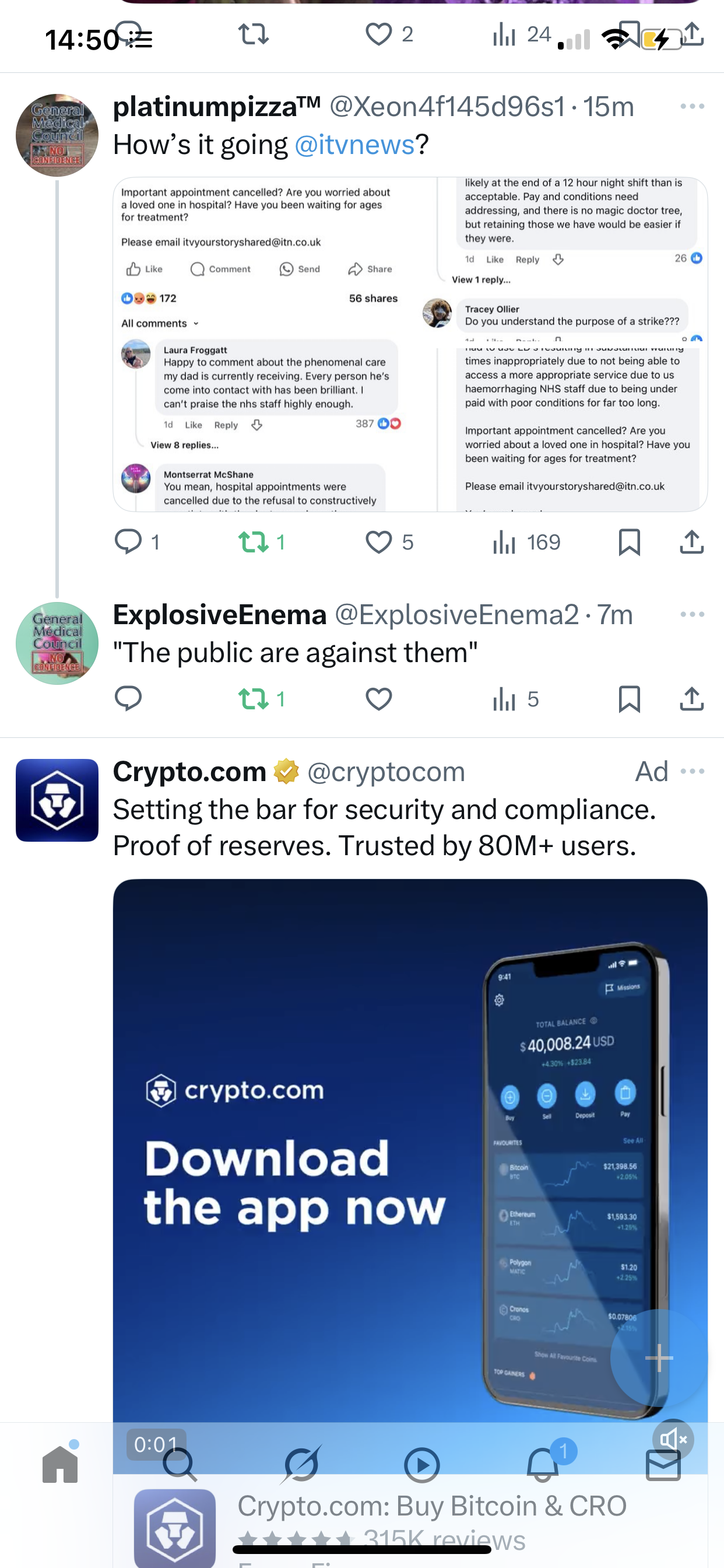
Task: Open overflow menu on platinumpizza's tweet
Action: point(693,107)
